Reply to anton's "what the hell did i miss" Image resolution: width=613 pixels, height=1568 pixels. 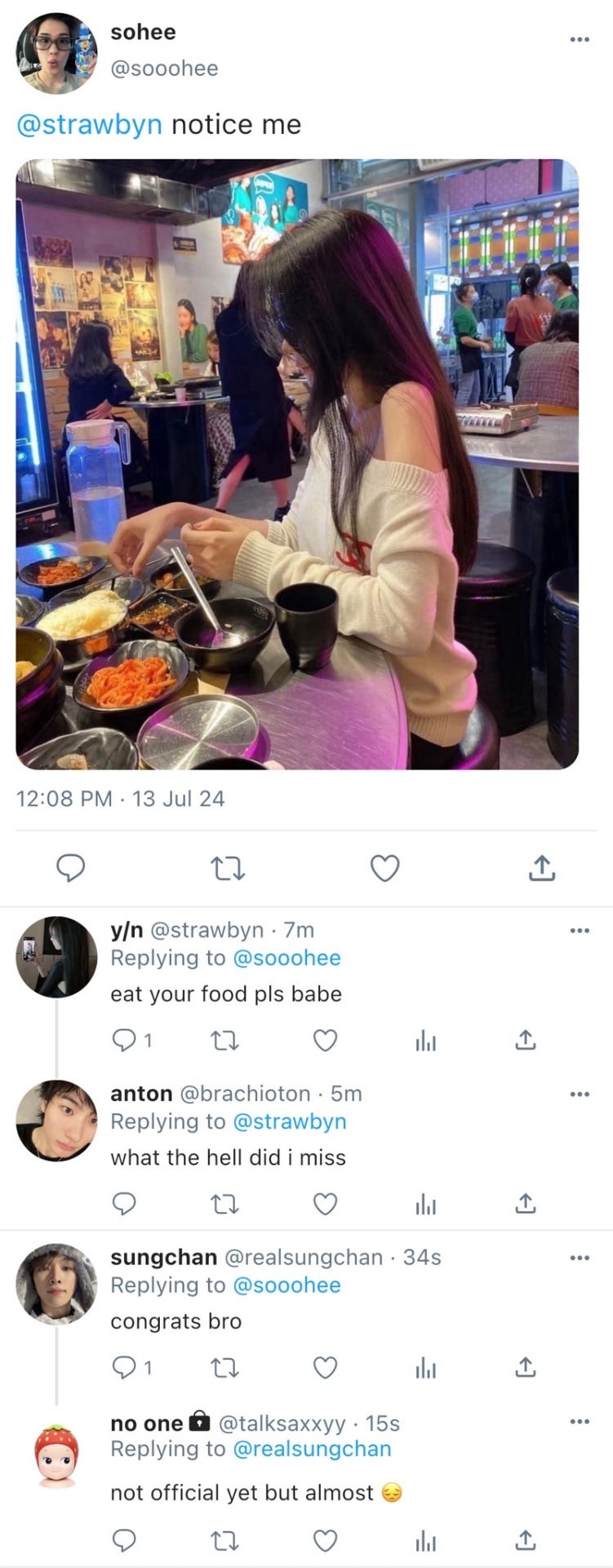pyautogui.click(x=123, y=1204)
